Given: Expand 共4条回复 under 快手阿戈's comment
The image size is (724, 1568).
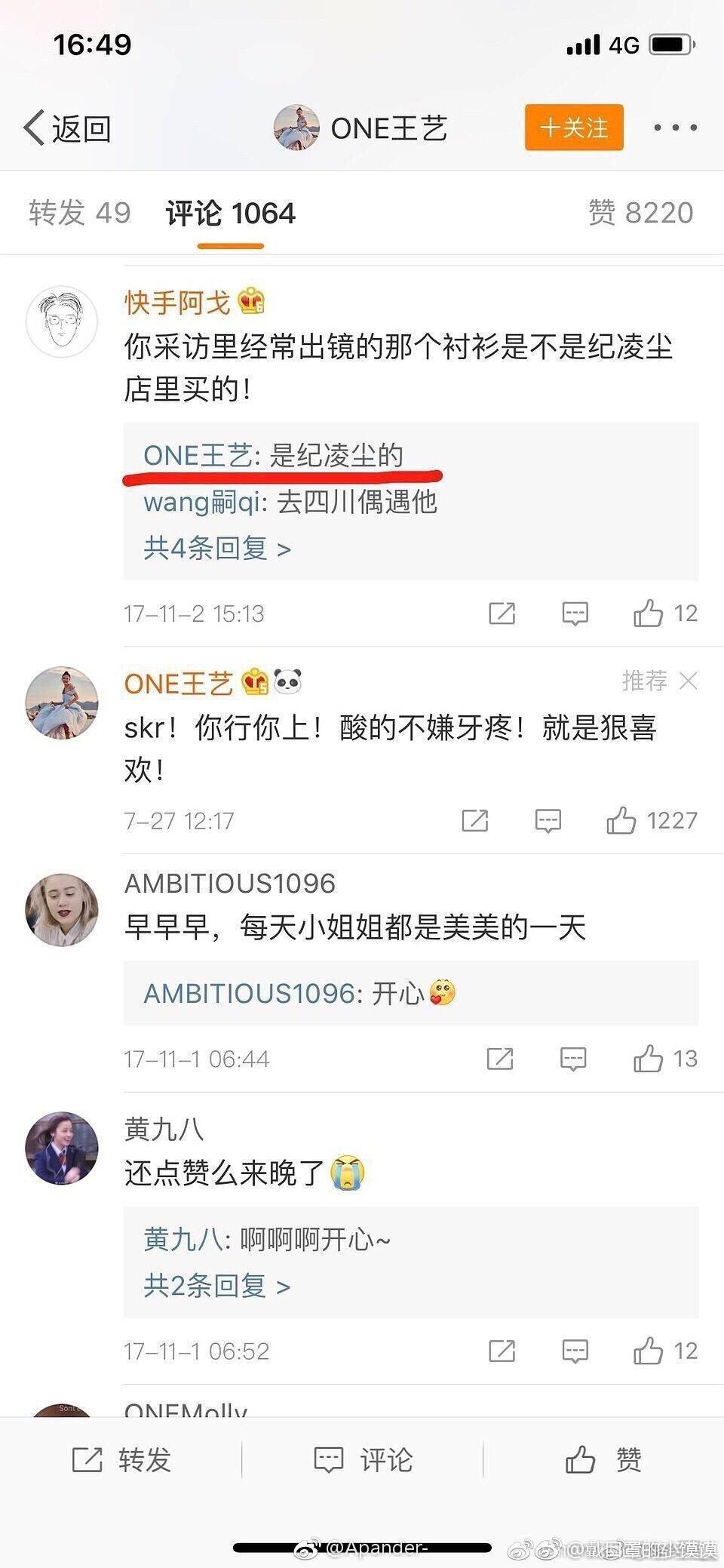Looking at the screenshot, I should click(x=217, y=548).
